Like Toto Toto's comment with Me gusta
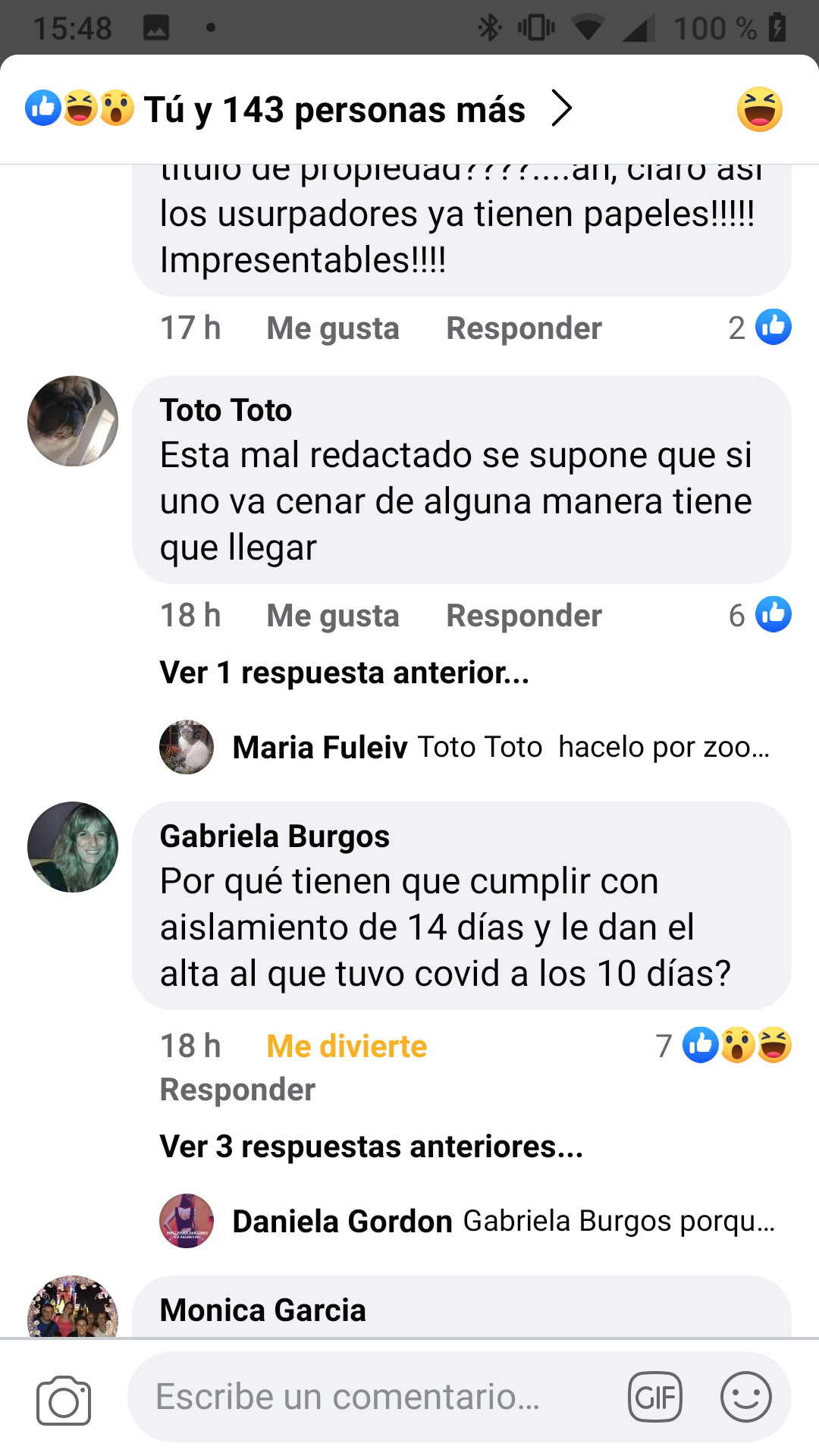 [333, 616]
